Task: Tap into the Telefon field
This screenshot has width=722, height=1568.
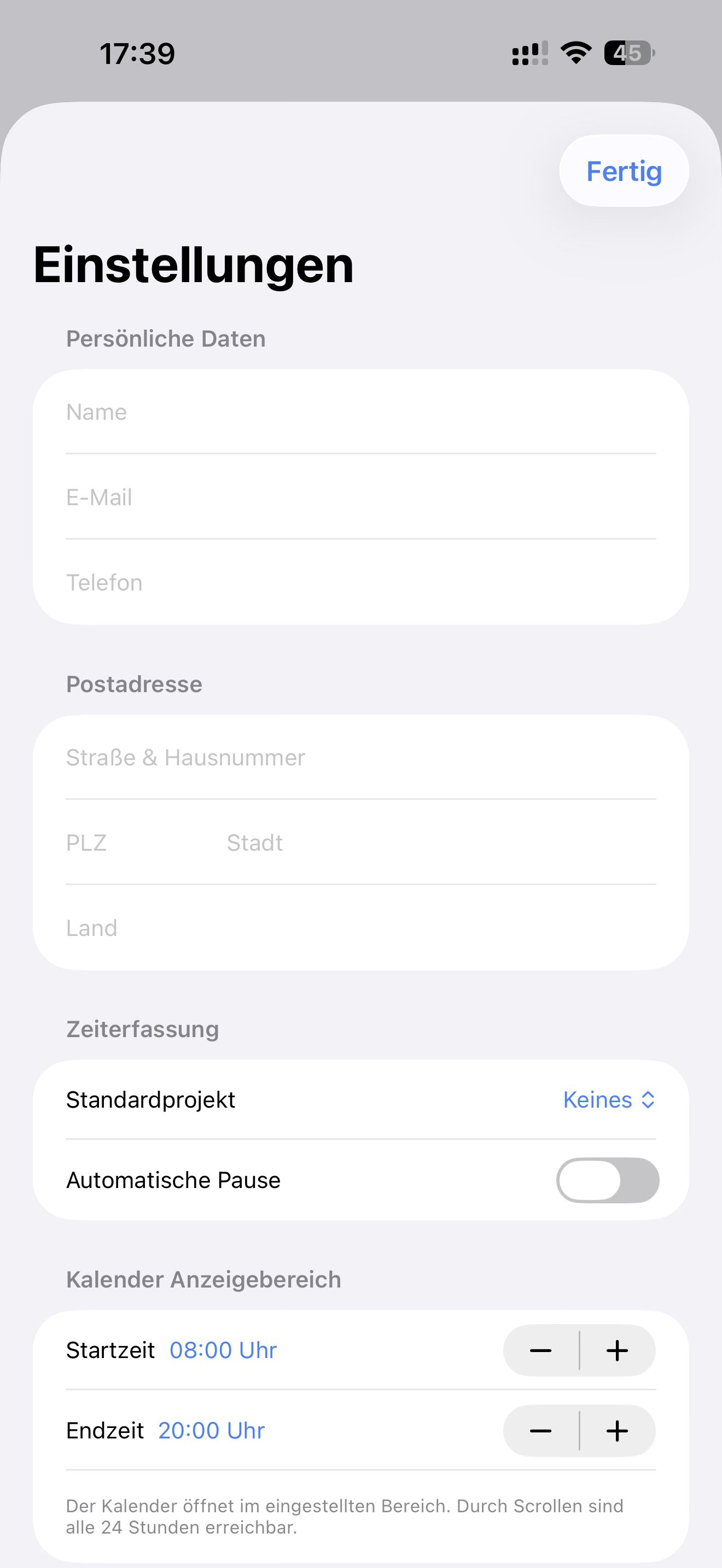Action: point(359,582)
